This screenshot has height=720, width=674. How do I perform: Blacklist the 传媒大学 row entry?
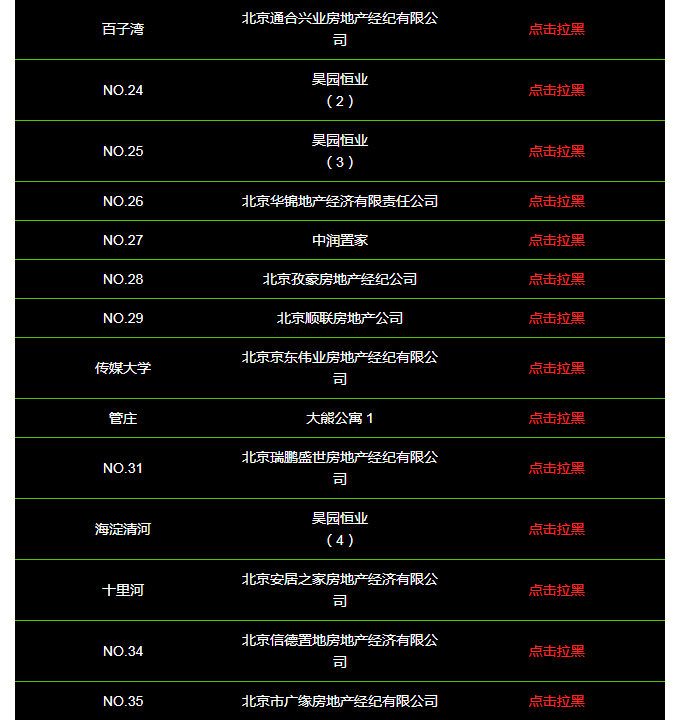point(556,368)
